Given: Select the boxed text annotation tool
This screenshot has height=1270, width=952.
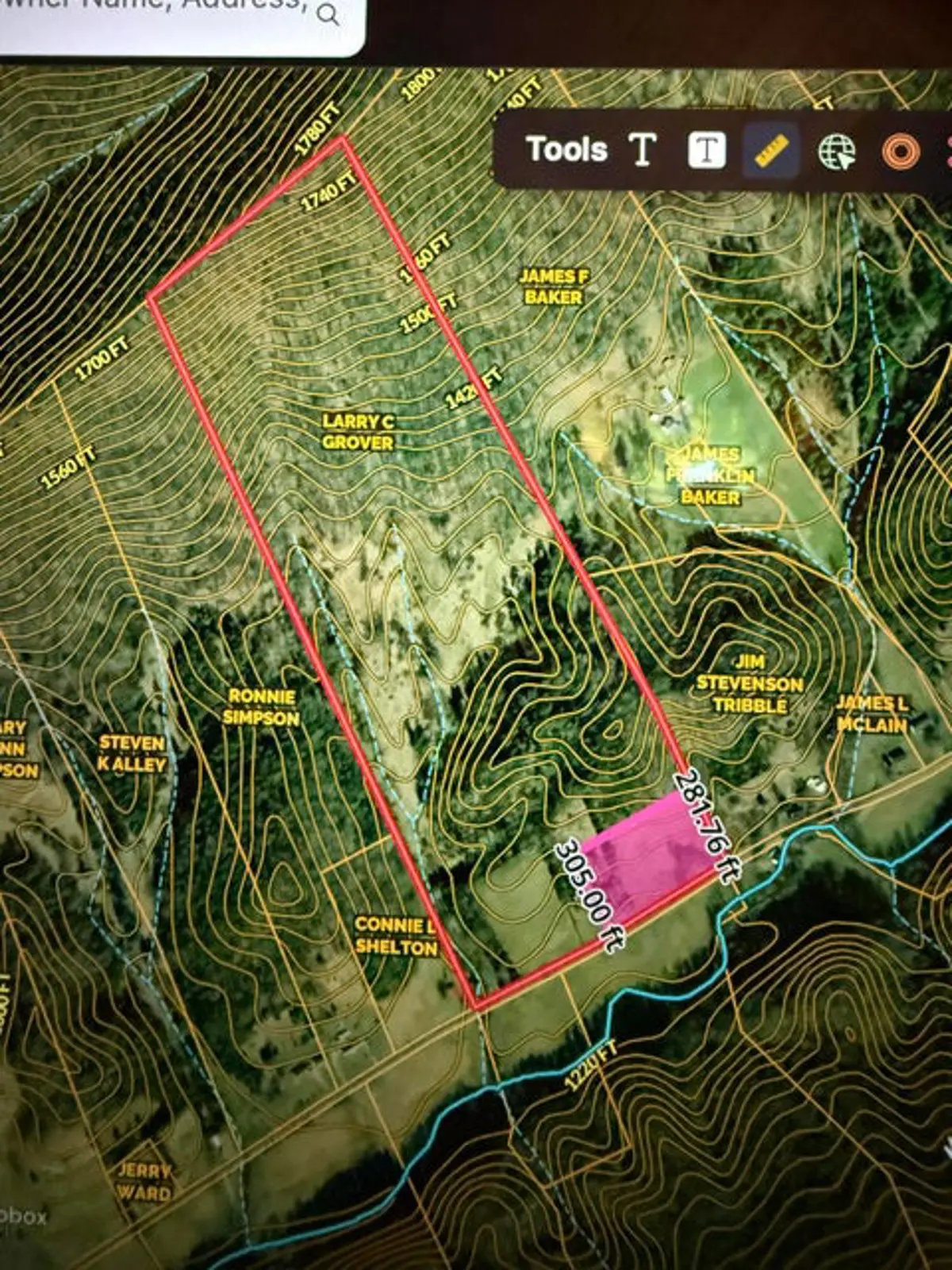Looking at the screenshot, I should (x=706, y=149).
